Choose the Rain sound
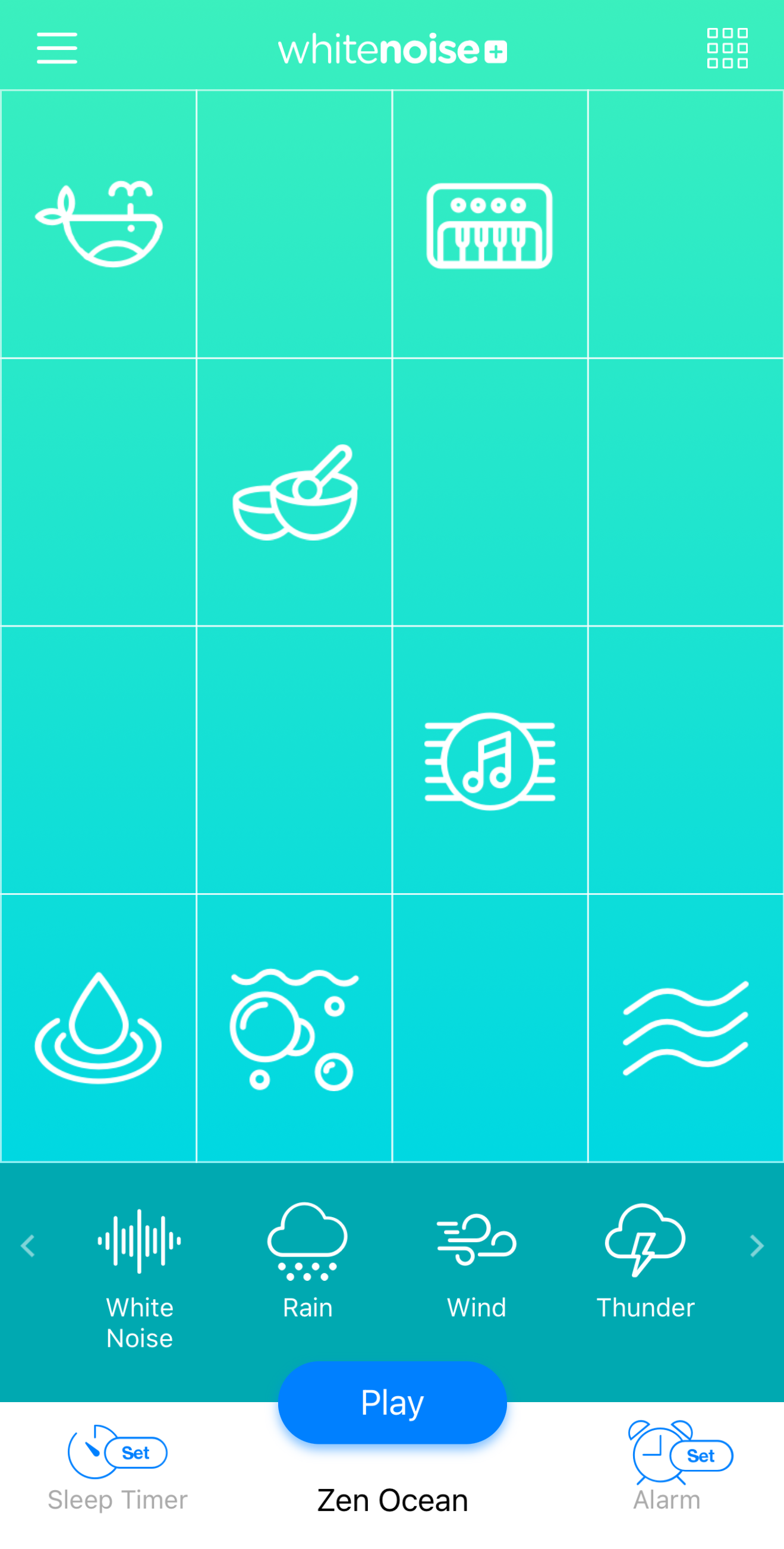Image resolution: width=784 pixels, height=1549 pixels. pos(307,1262)
